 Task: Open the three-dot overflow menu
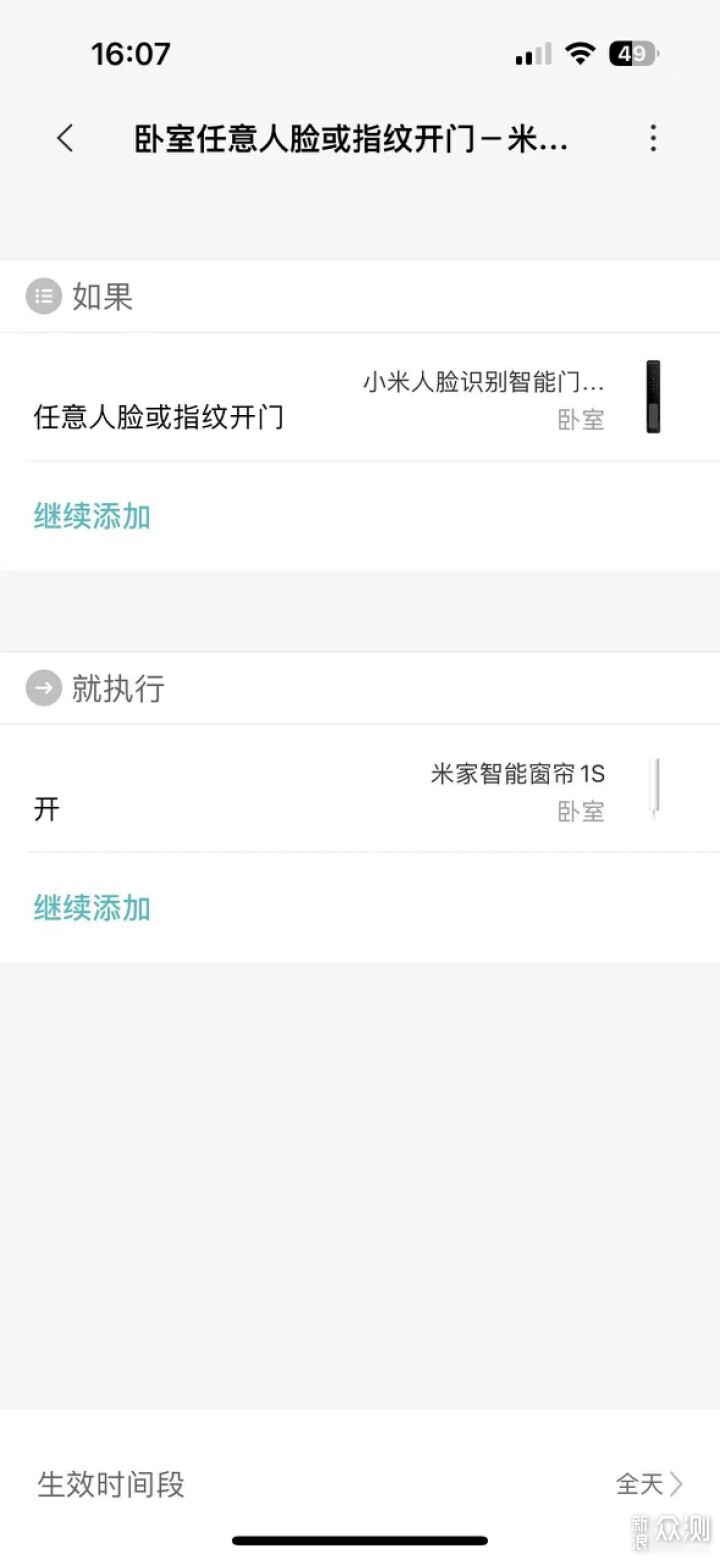point(653,138)
